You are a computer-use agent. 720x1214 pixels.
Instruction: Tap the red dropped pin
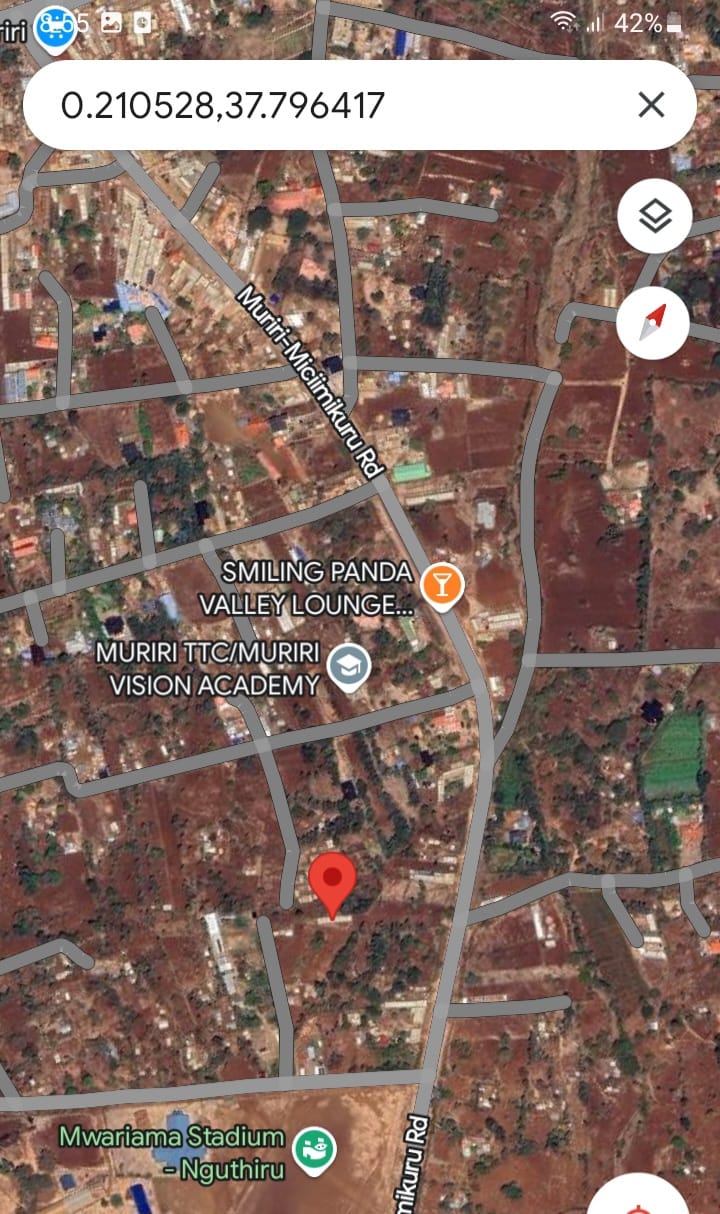tap(332, 884)
